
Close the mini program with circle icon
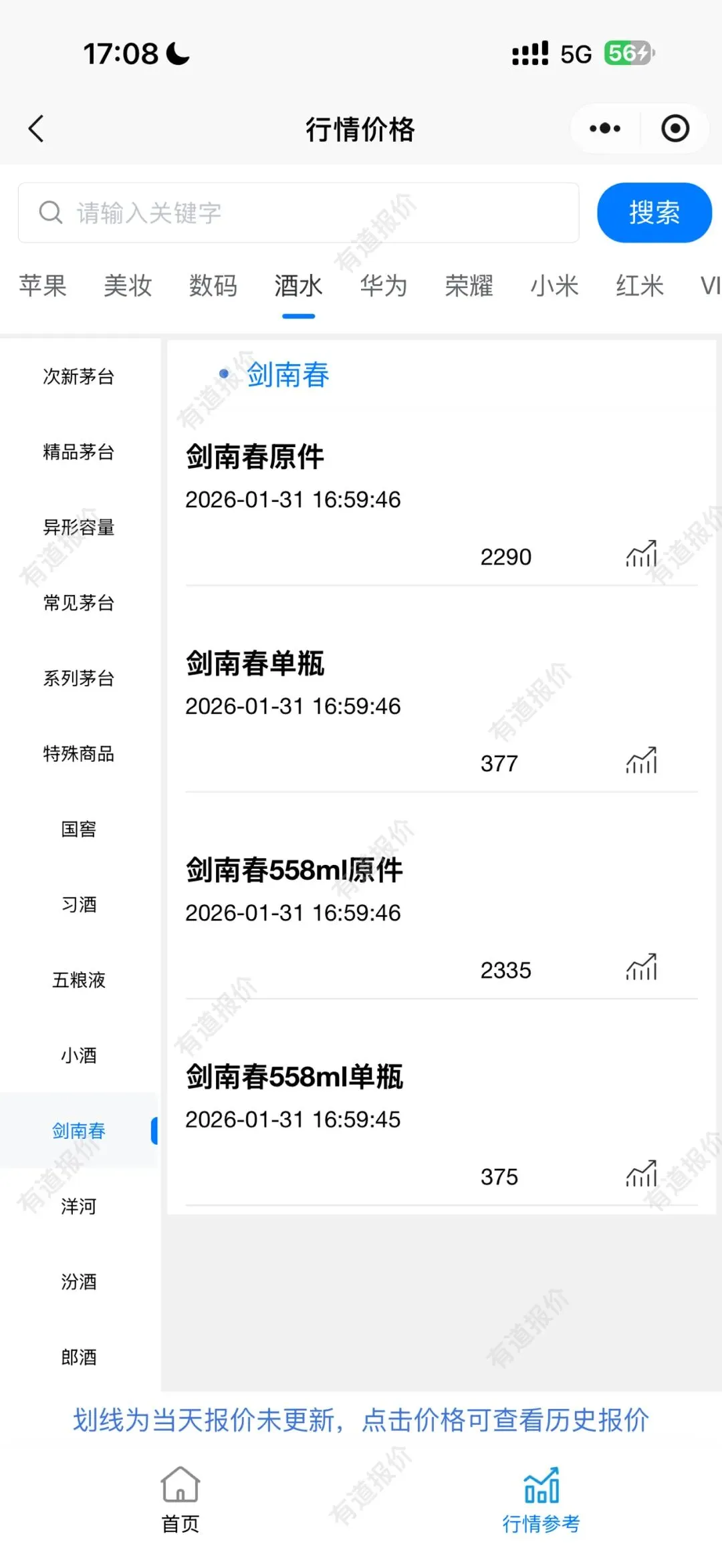675,128
